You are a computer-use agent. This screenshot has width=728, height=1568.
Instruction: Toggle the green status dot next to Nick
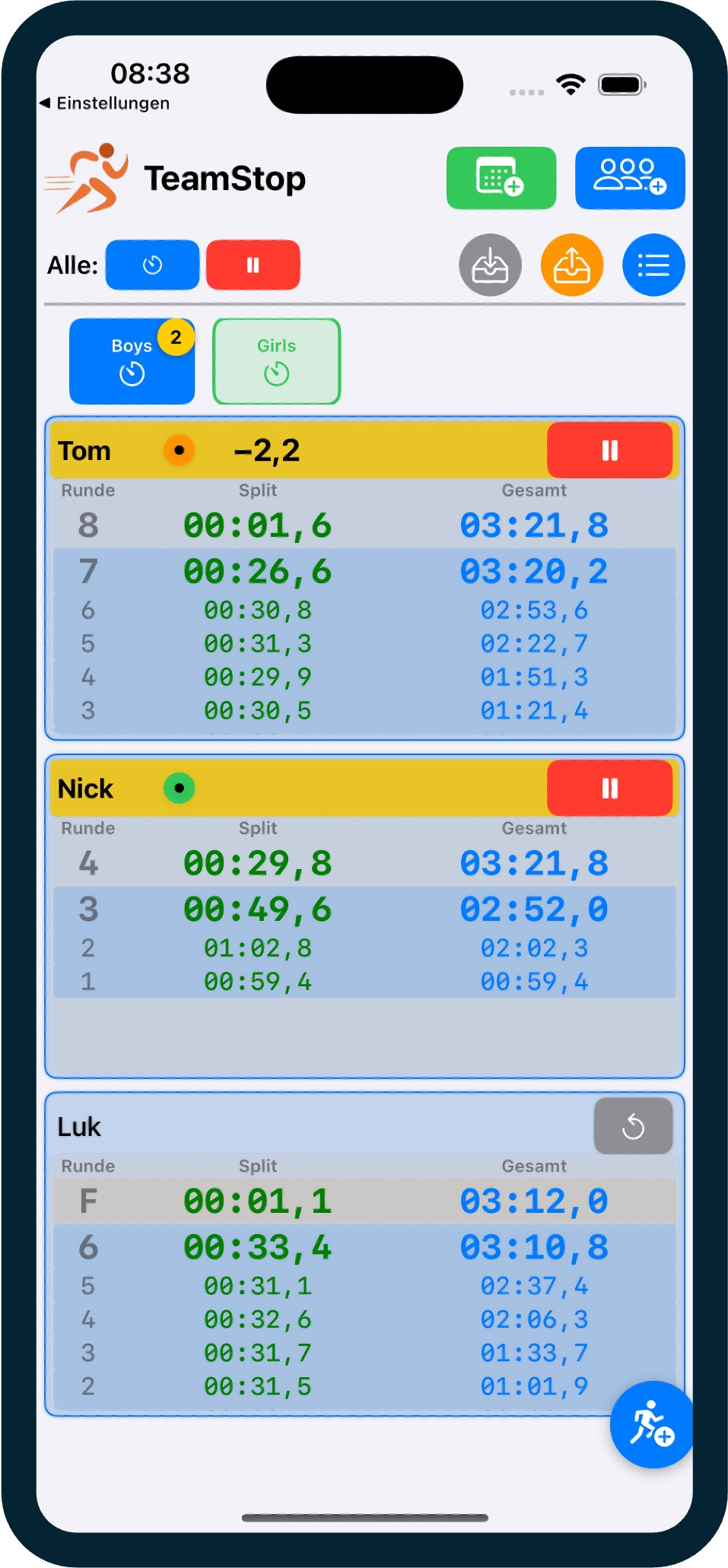tap(180, 789)
